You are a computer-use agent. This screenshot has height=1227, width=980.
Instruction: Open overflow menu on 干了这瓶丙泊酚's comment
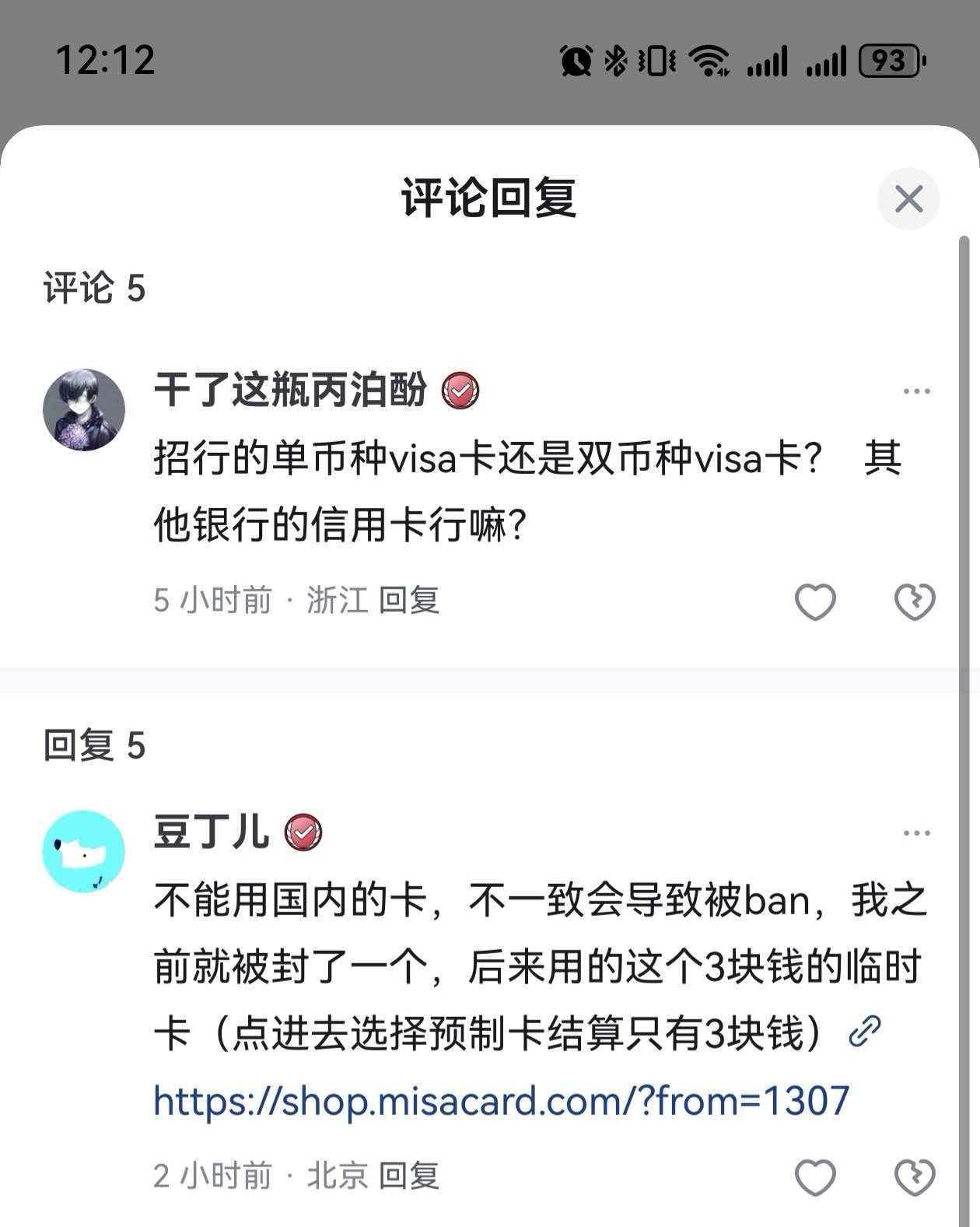916,391
